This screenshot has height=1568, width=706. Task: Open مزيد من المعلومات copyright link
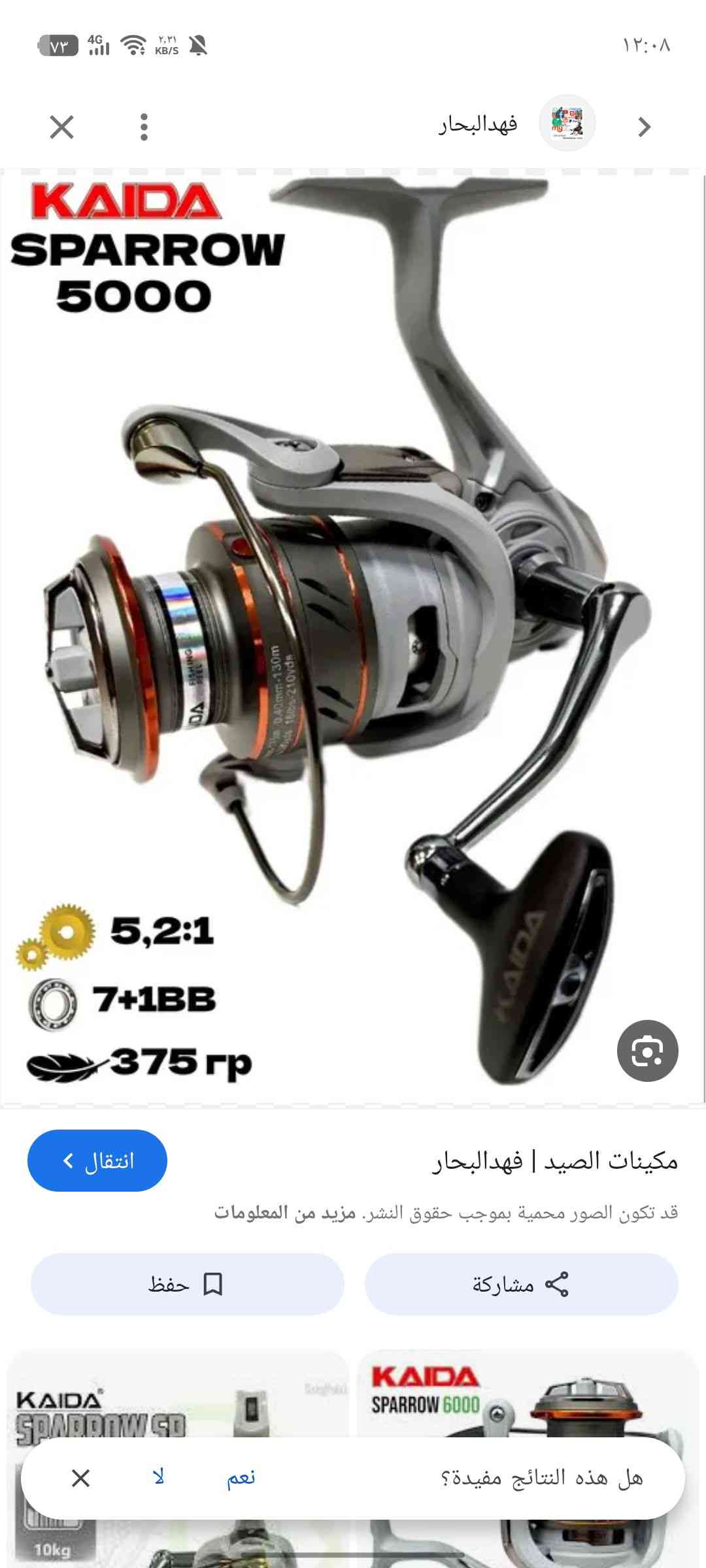pos(285,1213)
